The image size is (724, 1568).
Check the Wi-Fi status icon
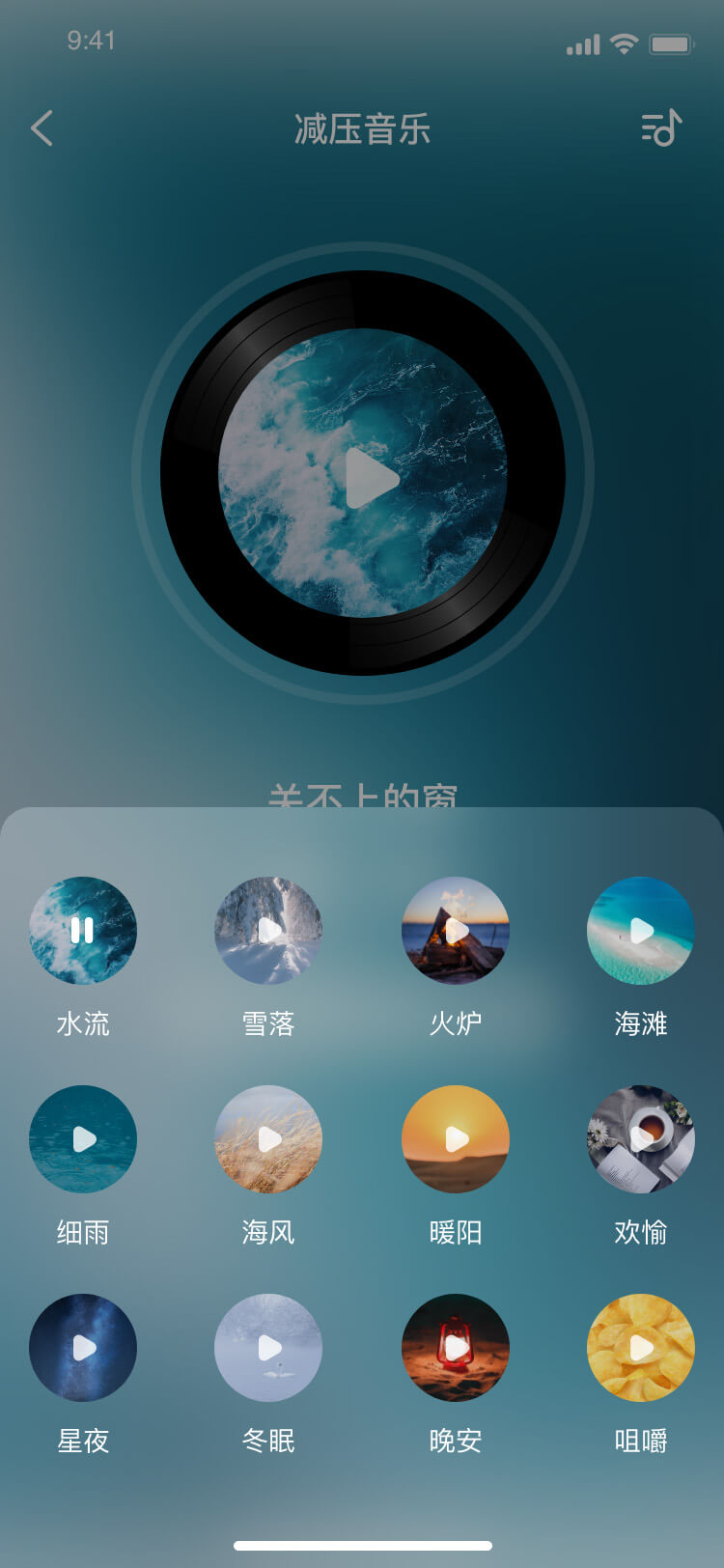coord(627,42)
